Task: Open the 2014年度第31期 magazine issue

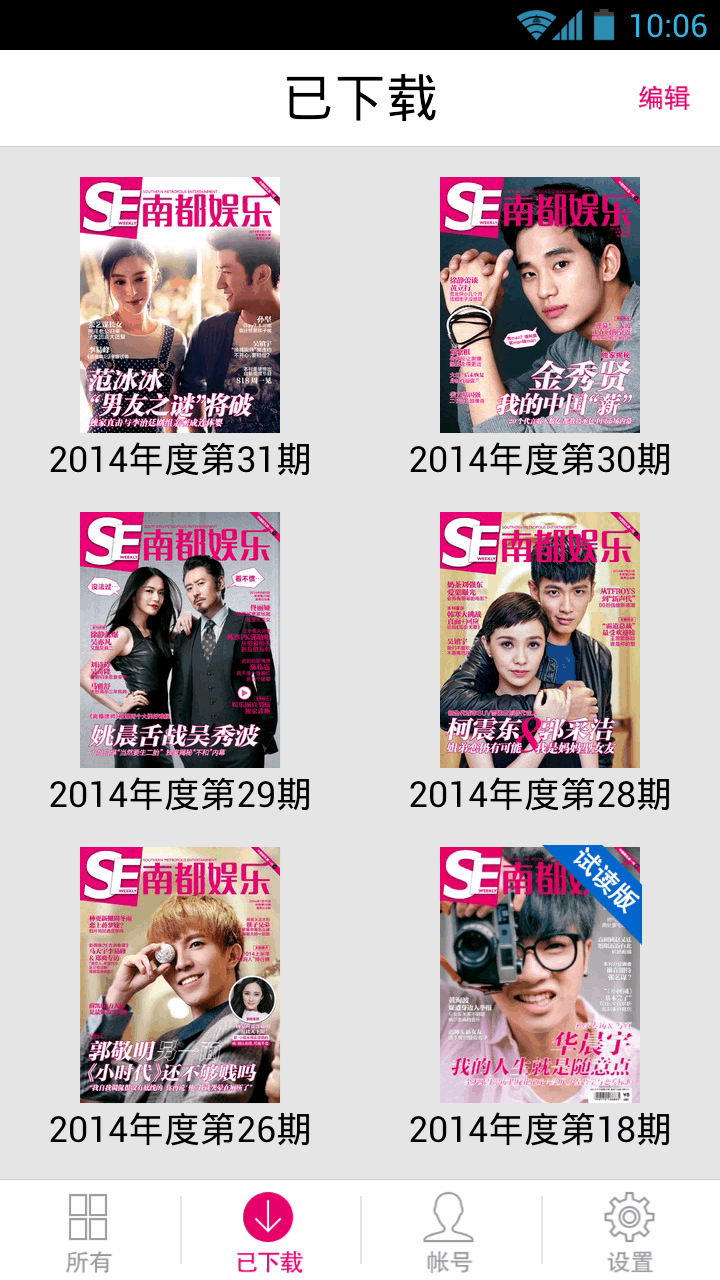Action: pos(180,305)
